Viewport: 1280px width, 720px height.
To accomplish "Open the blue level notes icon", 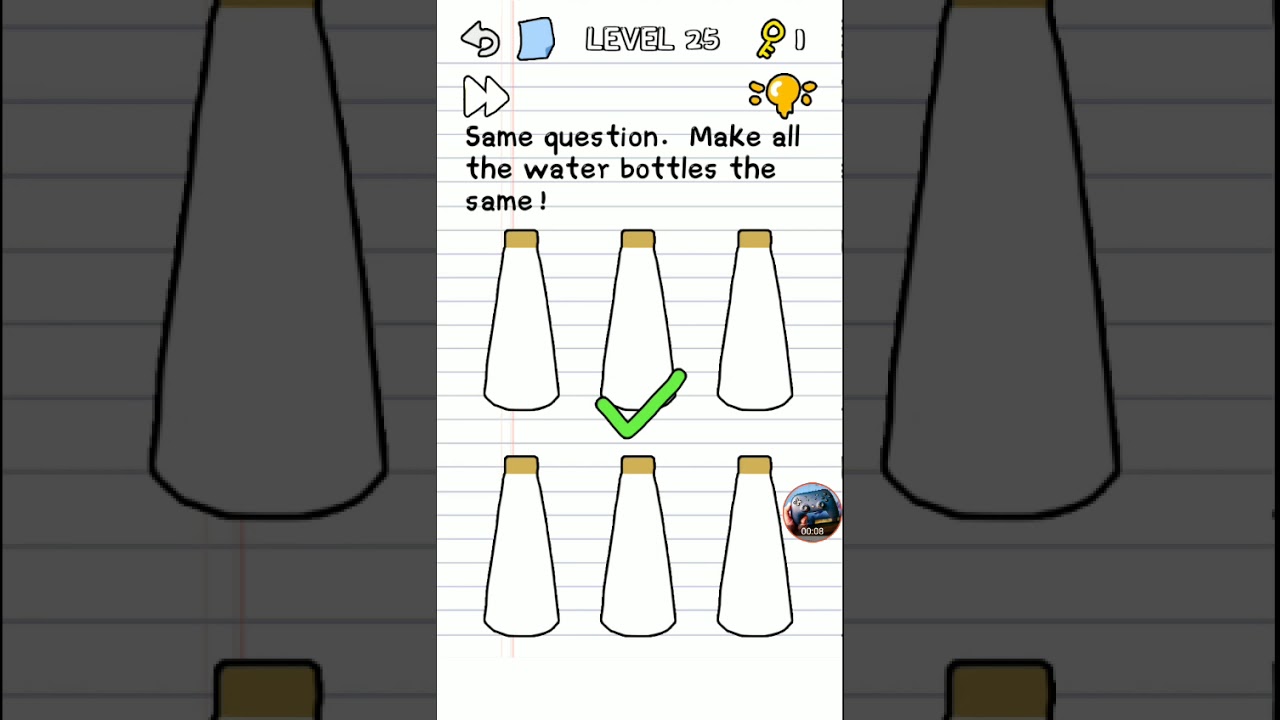I will click(x=536, y=40).
